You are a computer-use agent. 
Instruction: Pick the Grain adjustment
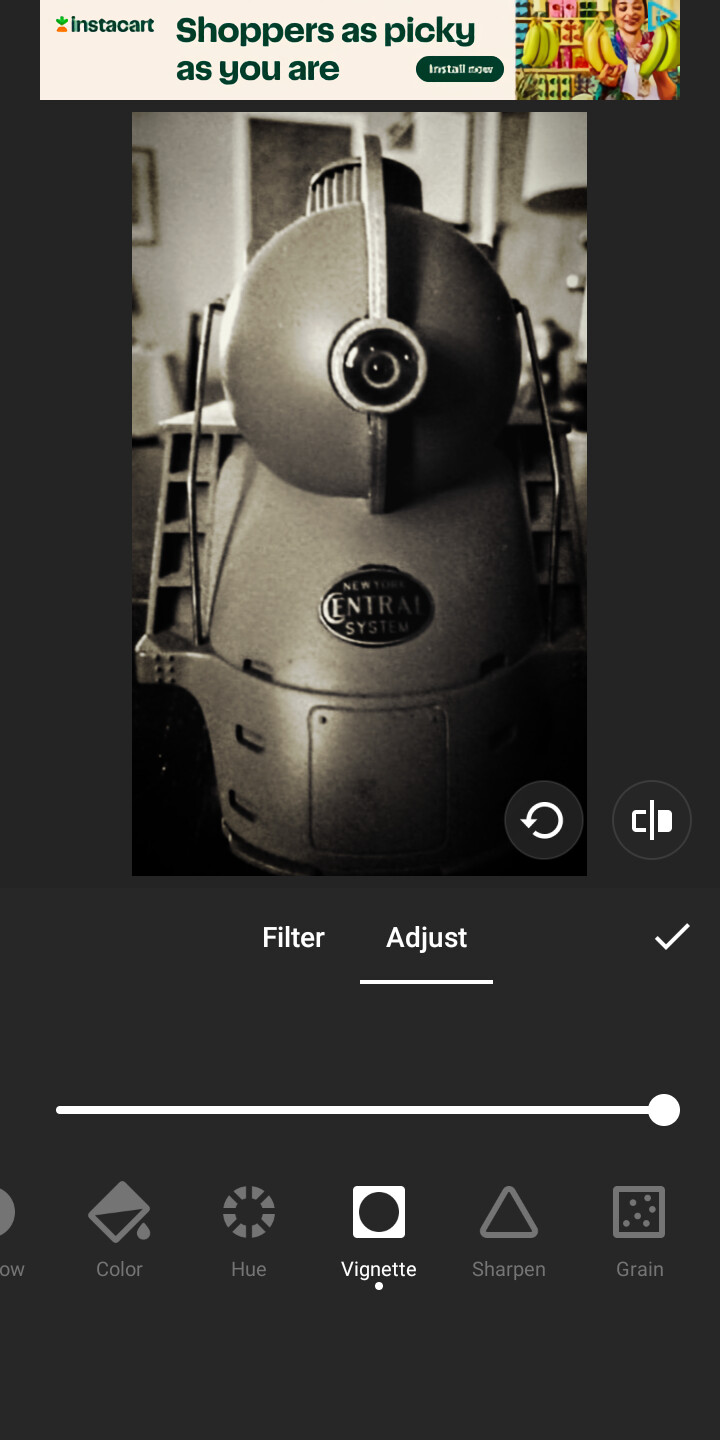[x=639, y=1230]
